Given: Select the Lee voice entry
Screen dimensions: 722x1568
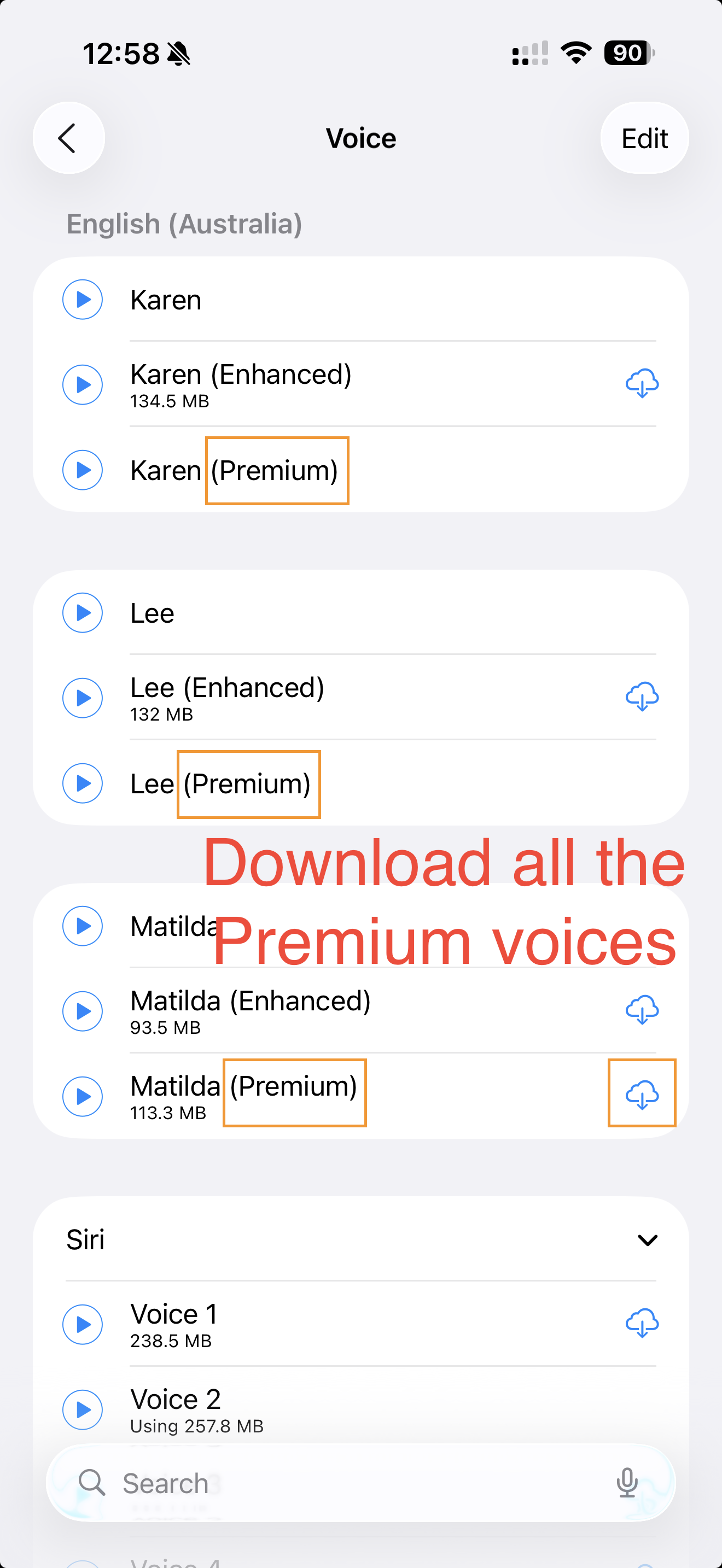Looking at the screenshot, I should (x=152, y=612).
